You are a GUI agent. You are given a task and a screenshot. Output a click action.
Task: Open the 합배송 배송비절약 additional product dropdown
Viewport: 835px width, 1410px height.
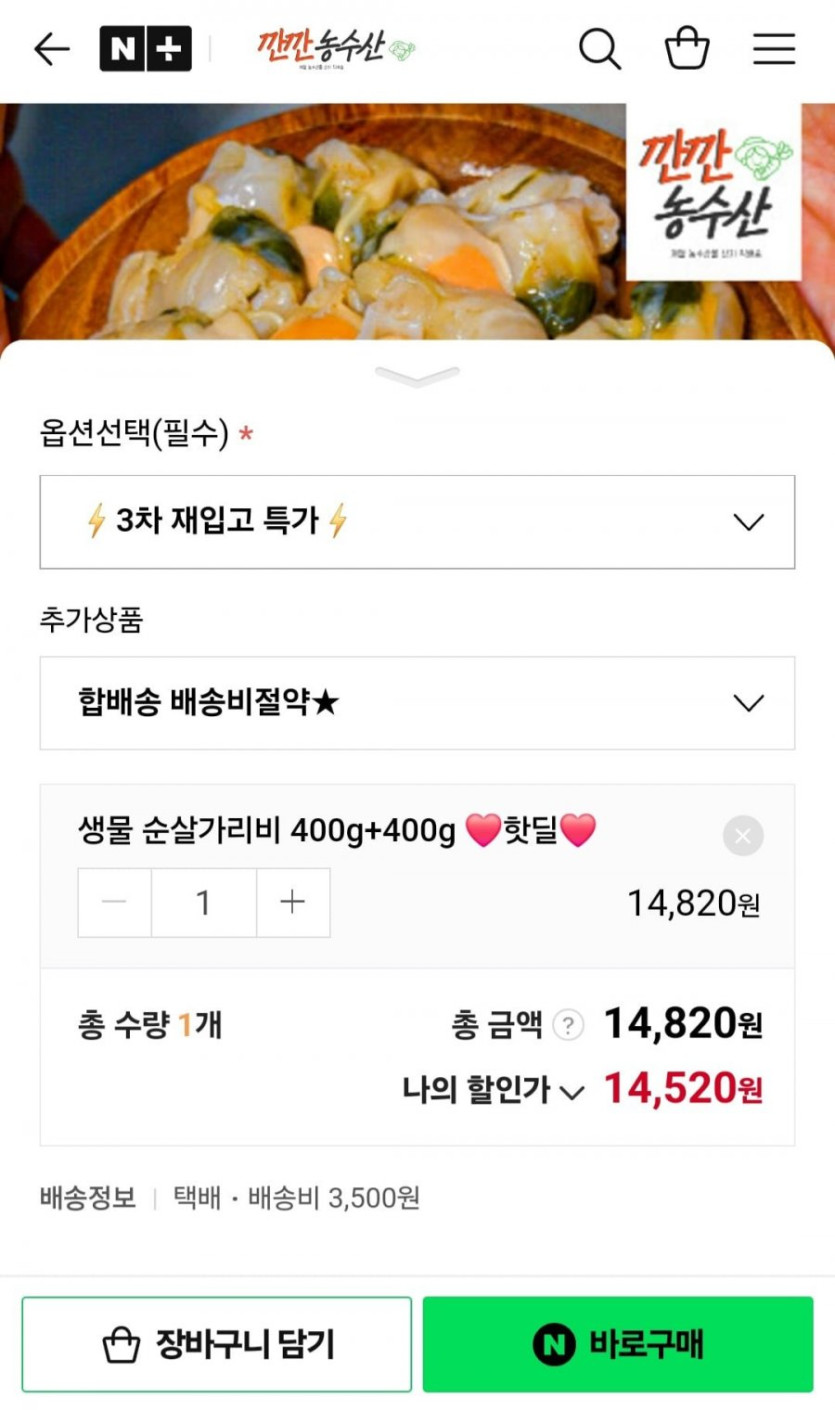tap(417, 703)
